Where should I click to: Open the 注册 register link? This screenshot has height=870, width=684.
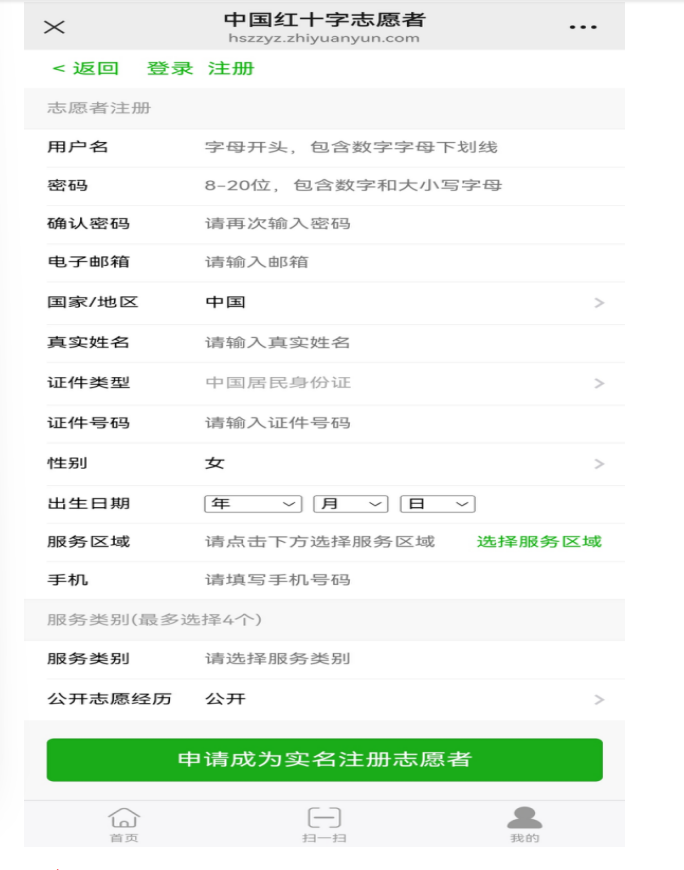click(231, 68)
